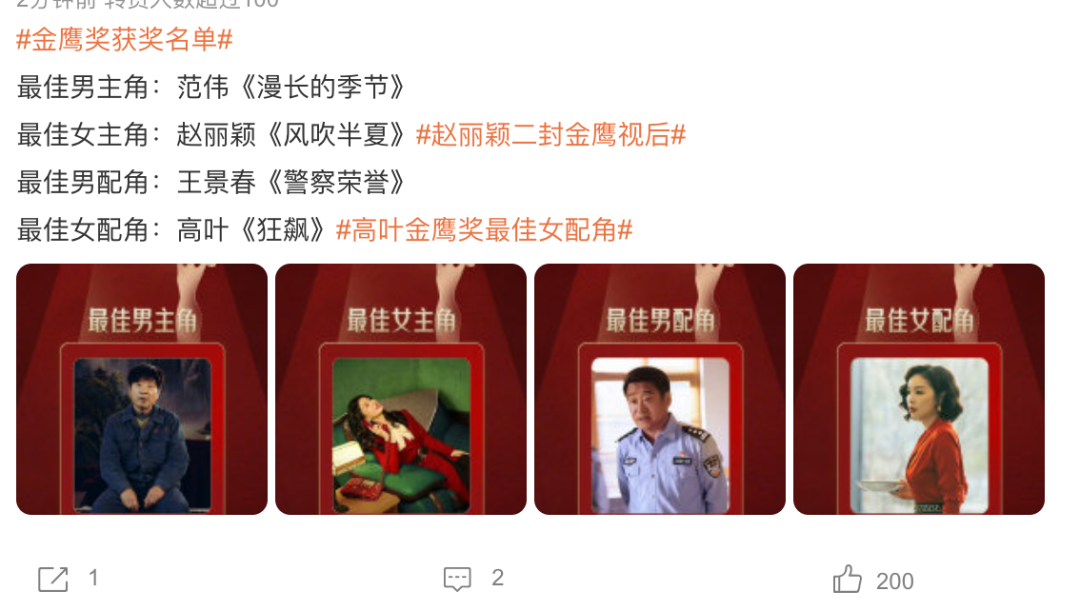Open the #金鹰奖获奖名单# hashtag

tap(125, 40)
